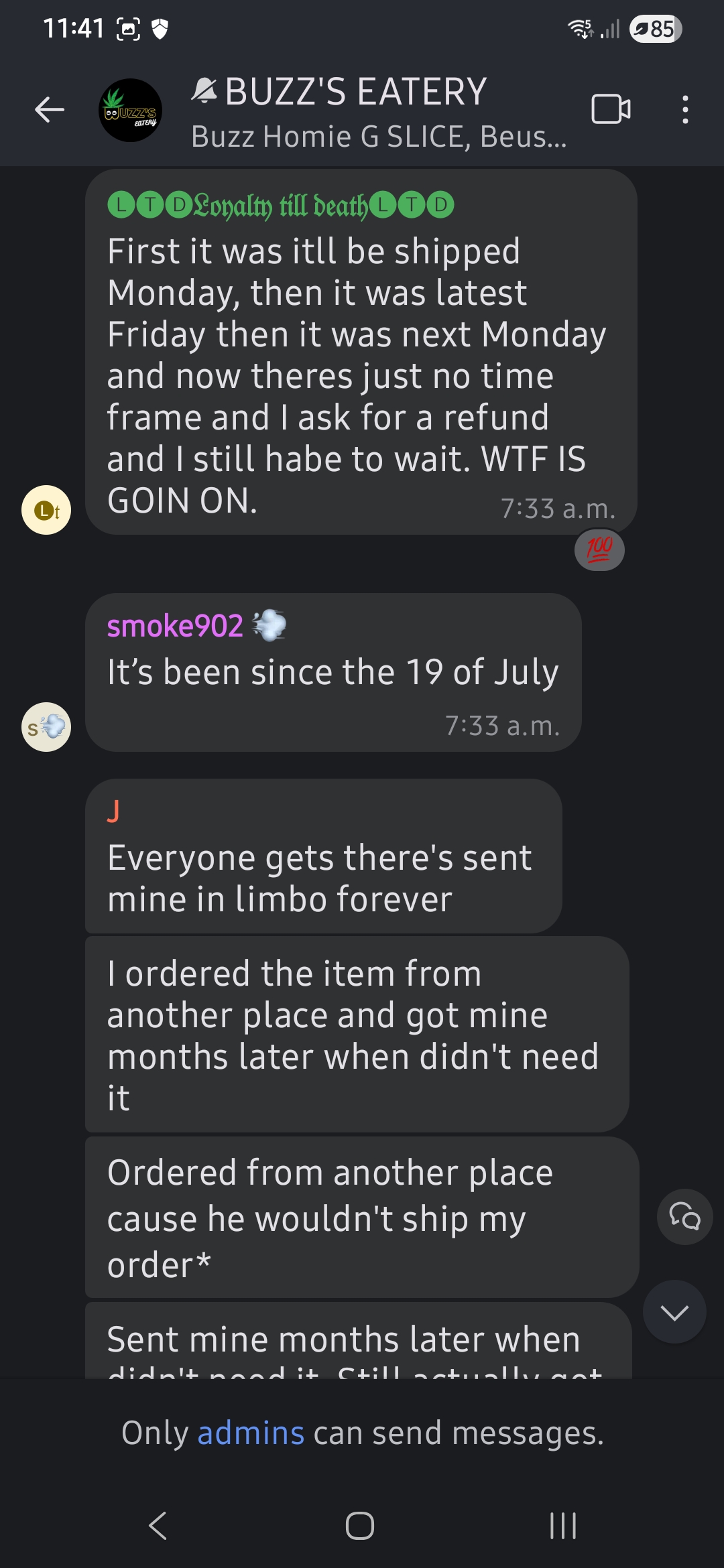Screen dimensions: 724x1568
Task: Tap the smoke902 sender name
Action: (x=176, y=626)
